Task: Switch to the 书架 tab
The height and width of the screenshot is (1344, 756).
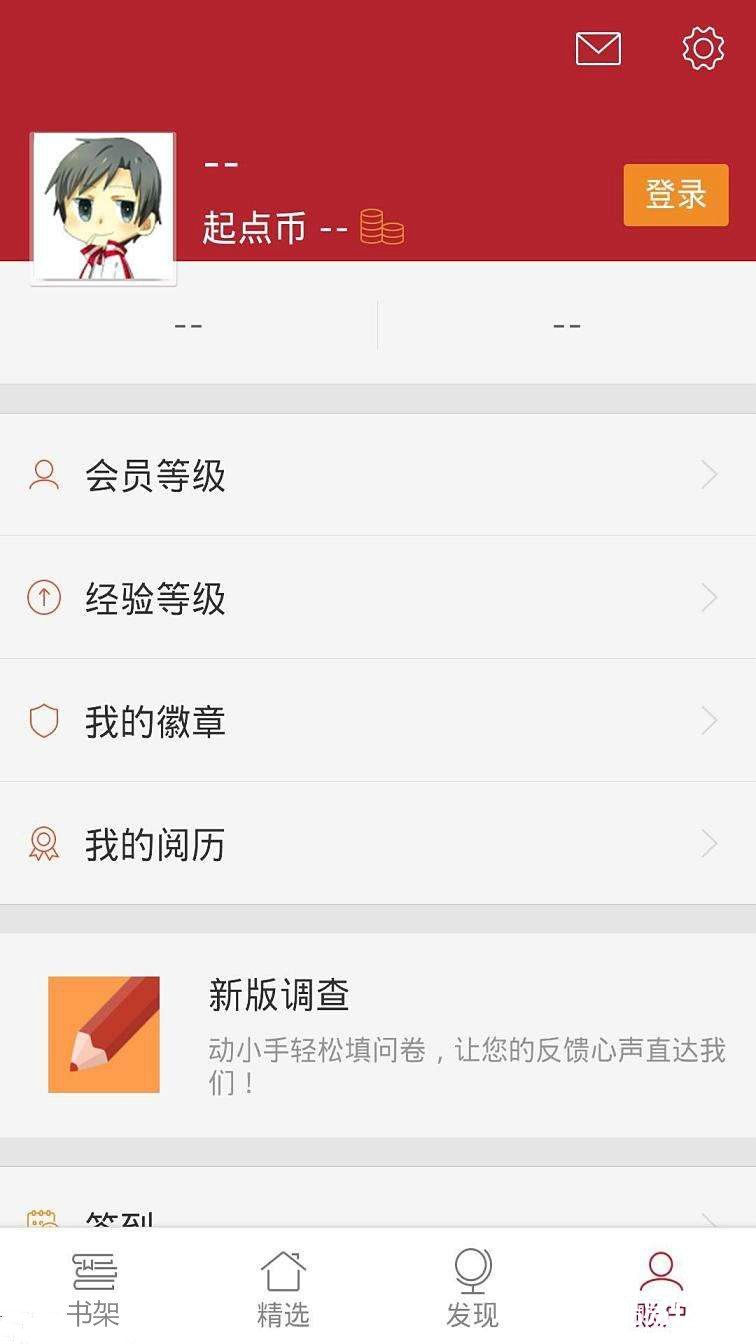Action: (x=94, y=1287)
